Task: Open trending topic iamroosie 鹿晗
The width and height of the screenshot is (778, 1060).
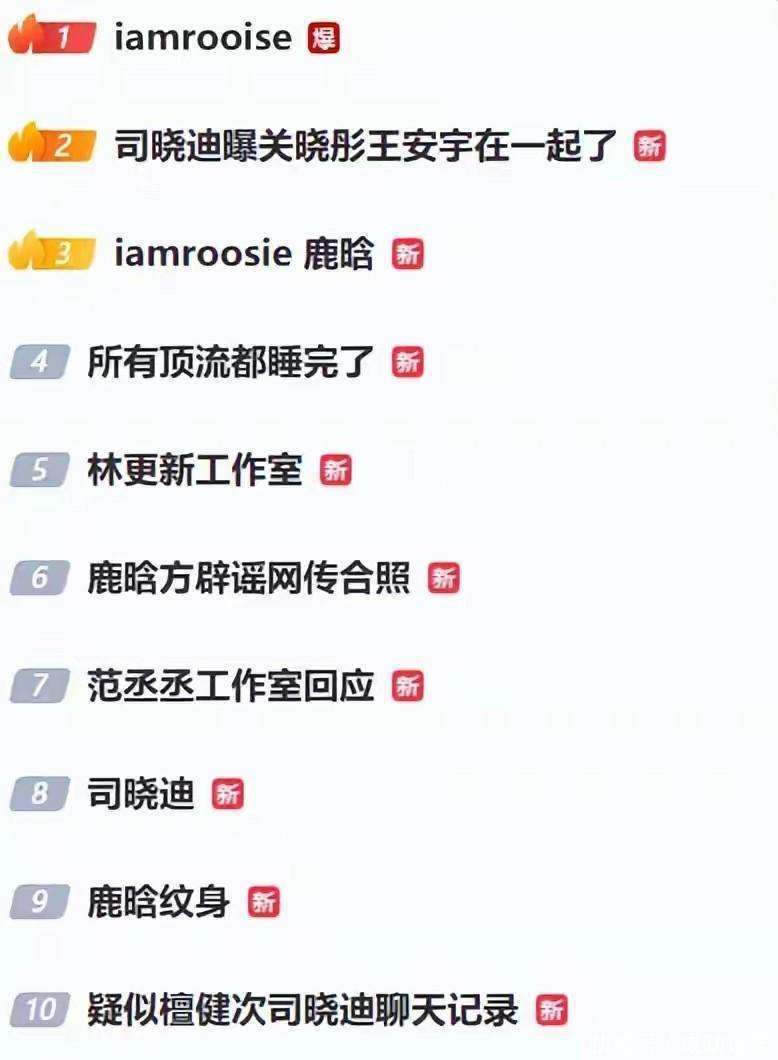Action: point(244,254)
